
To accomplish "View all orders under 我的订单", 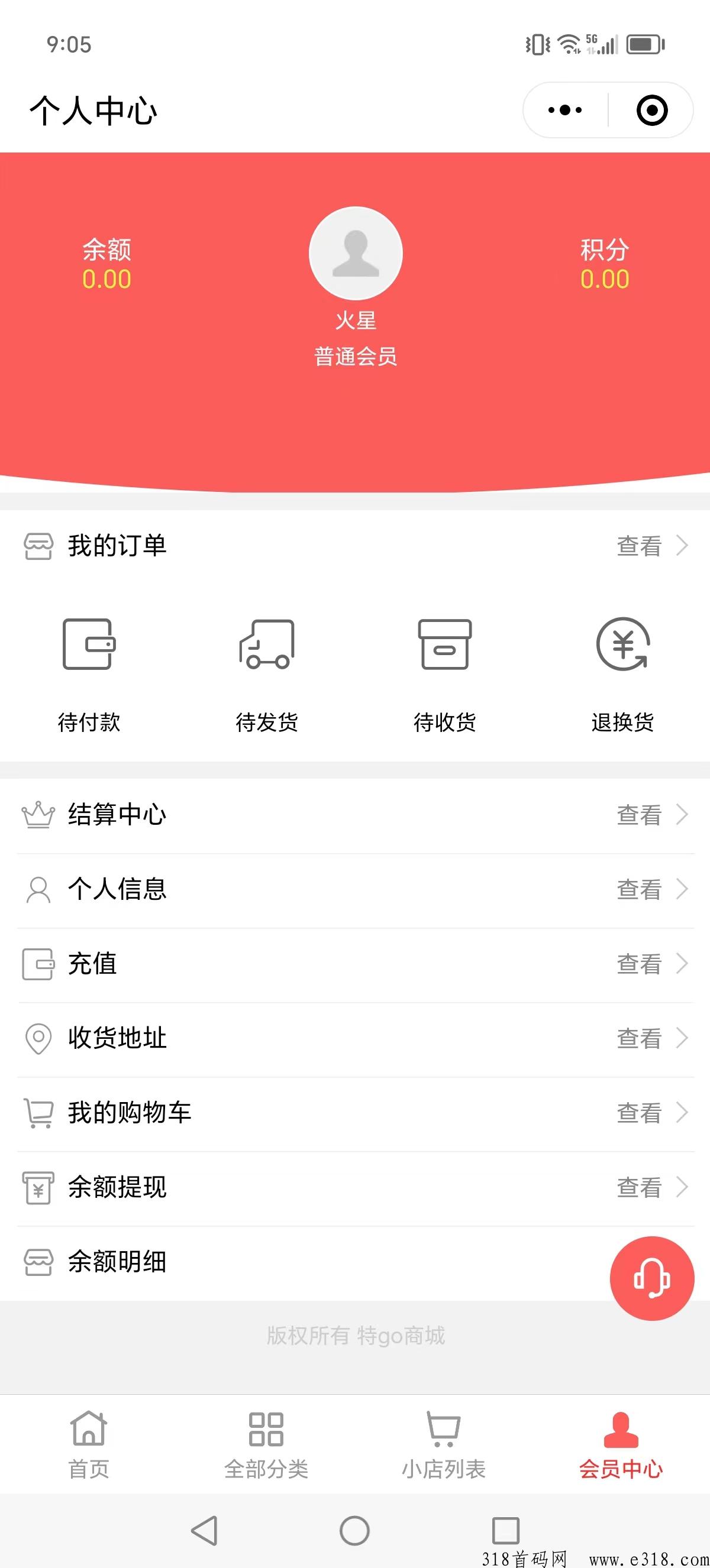I will point(652,545).
